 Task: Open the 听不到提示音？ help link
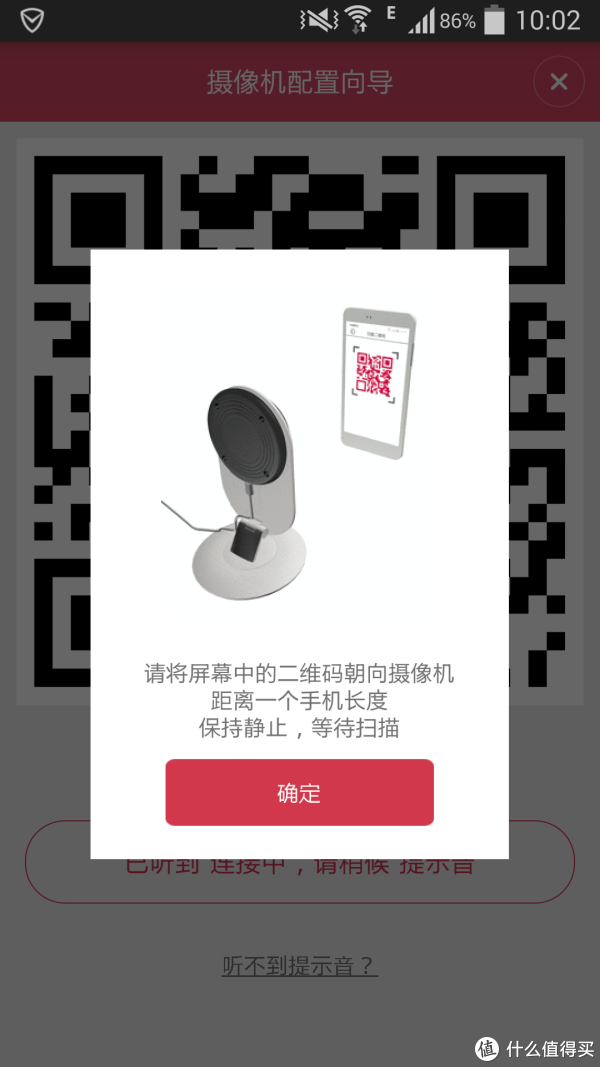(x=299, y=966)
